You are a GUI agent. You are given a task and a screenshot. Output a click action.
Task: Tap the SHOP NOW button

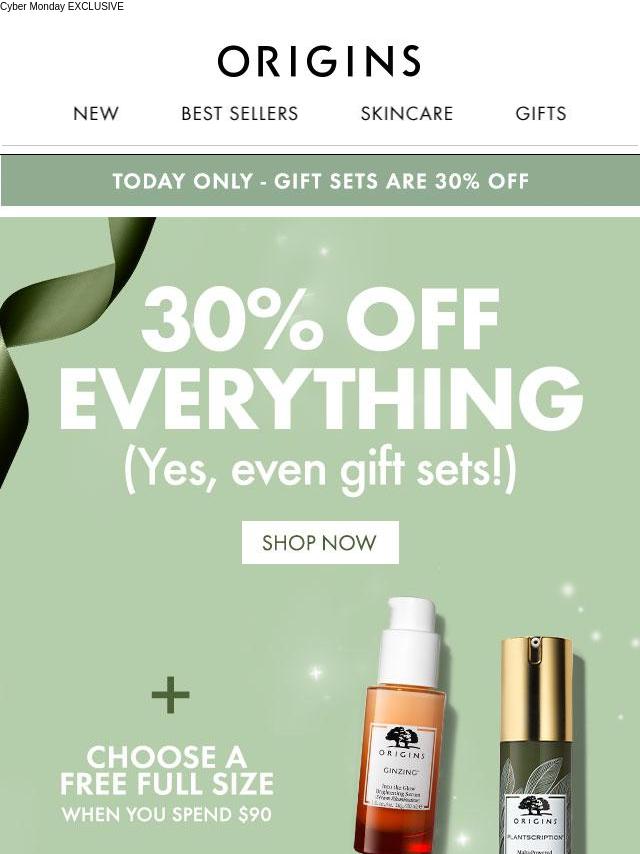pos(320,543)
